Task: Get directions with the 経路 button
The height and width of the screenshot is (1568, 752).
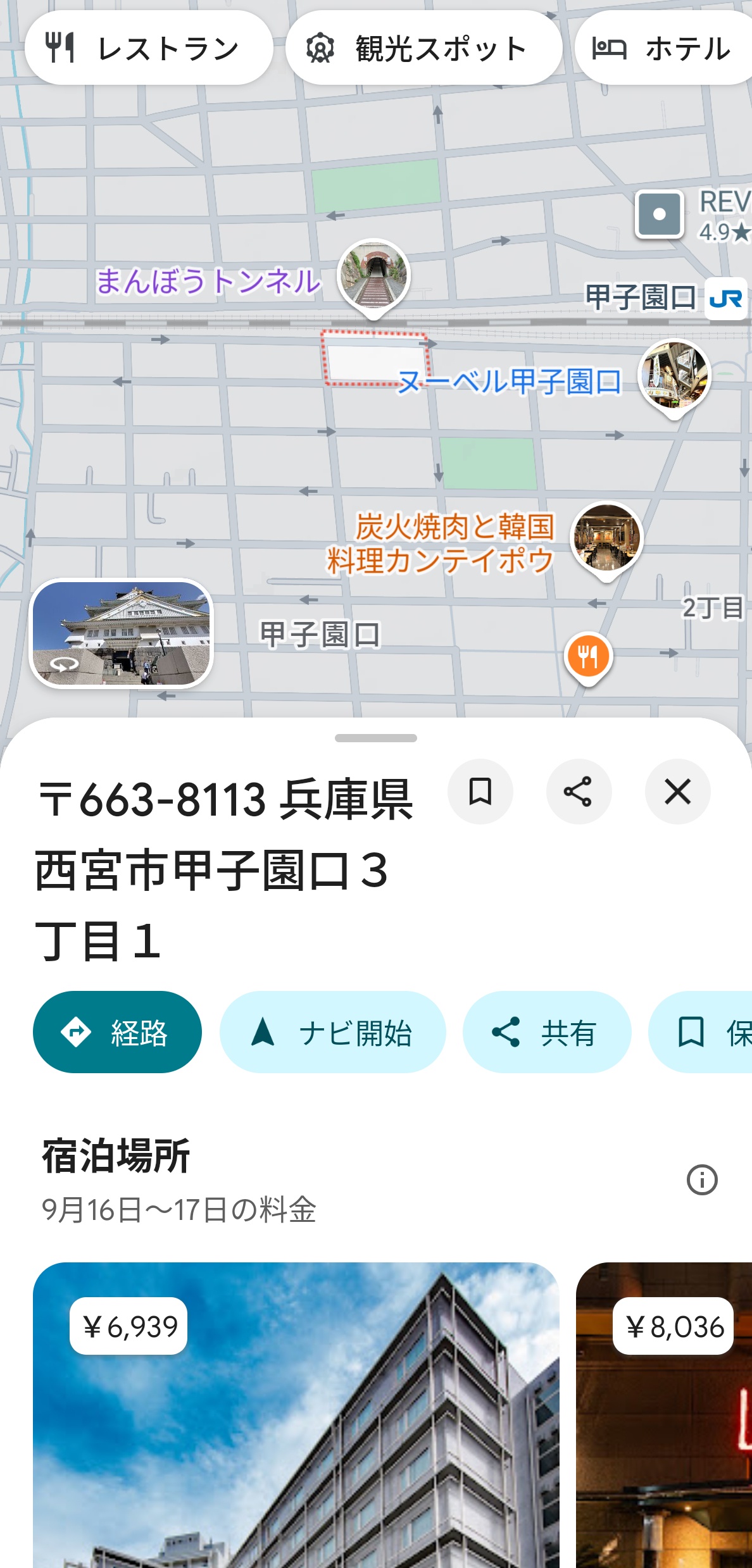Action: click(117, 1032)
